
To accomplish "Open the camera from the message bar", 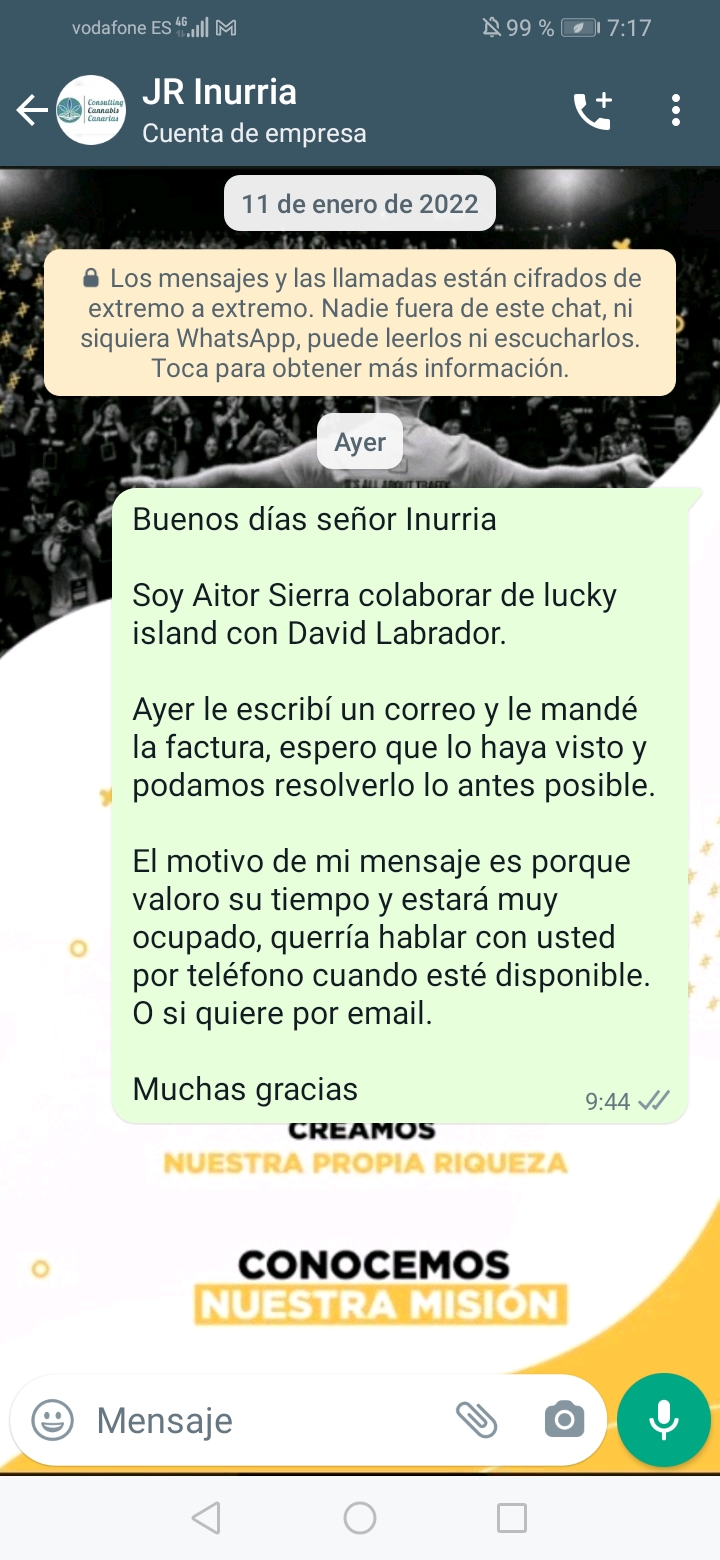I will (x=564, y=1420).
